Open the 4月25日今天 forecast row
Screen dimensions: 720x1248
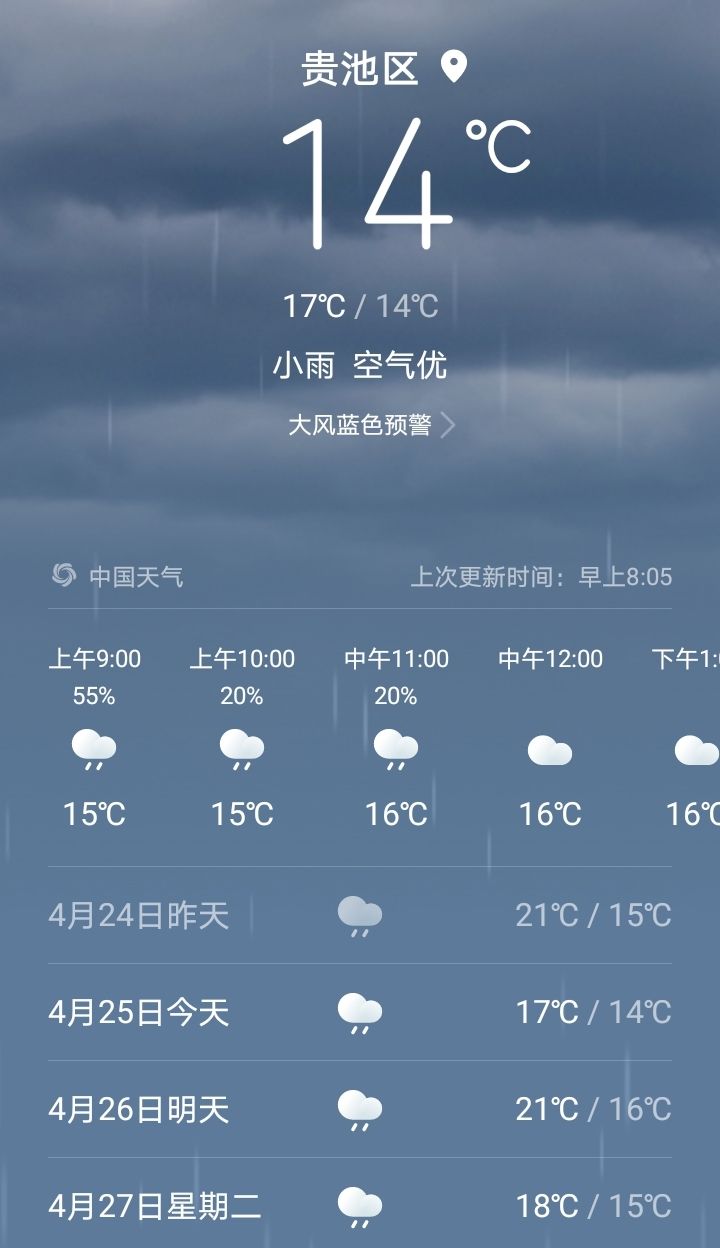(359, 1012)
